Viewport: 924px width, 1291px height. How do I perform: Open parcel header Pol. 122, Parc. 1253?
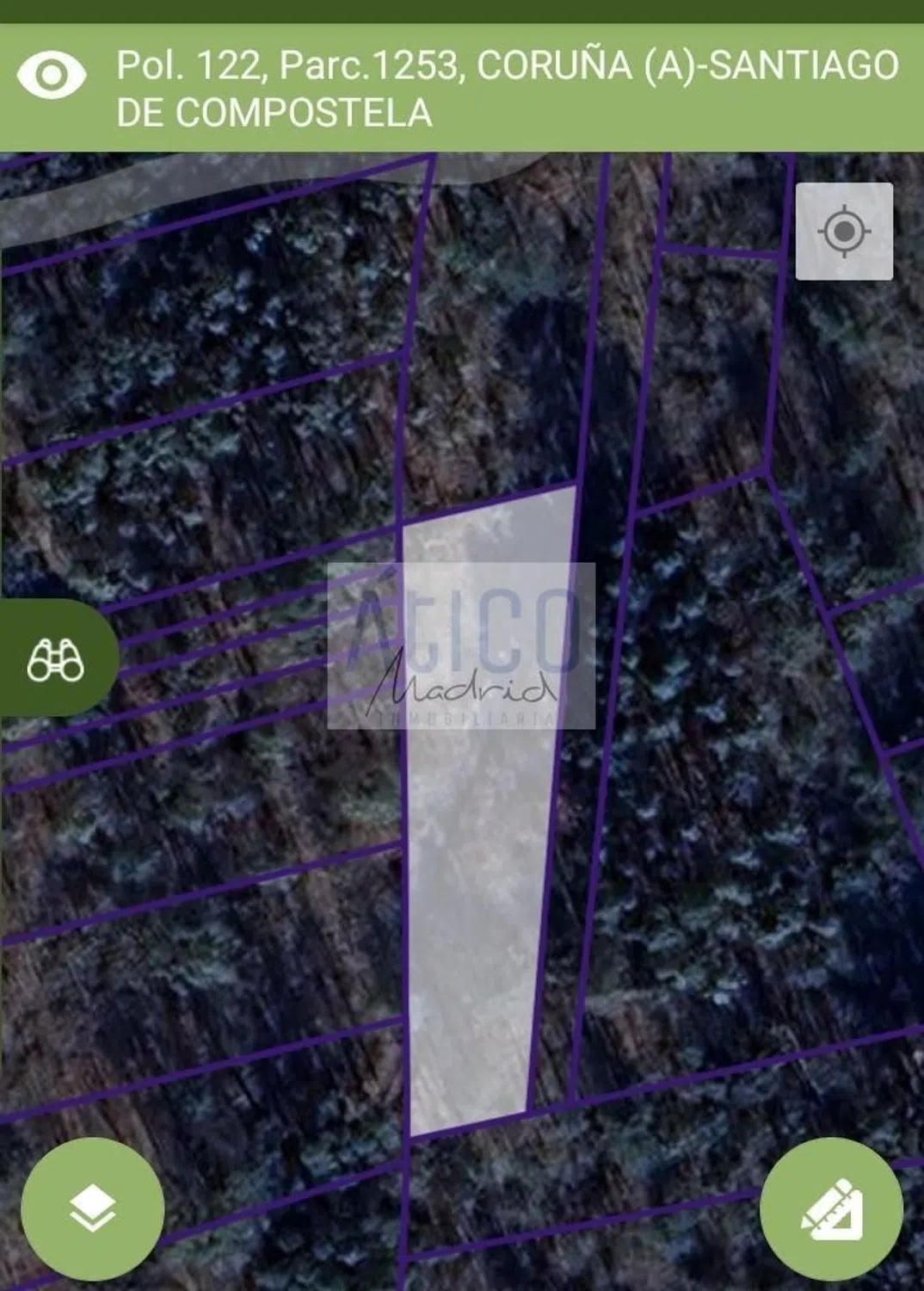[508, 89]
